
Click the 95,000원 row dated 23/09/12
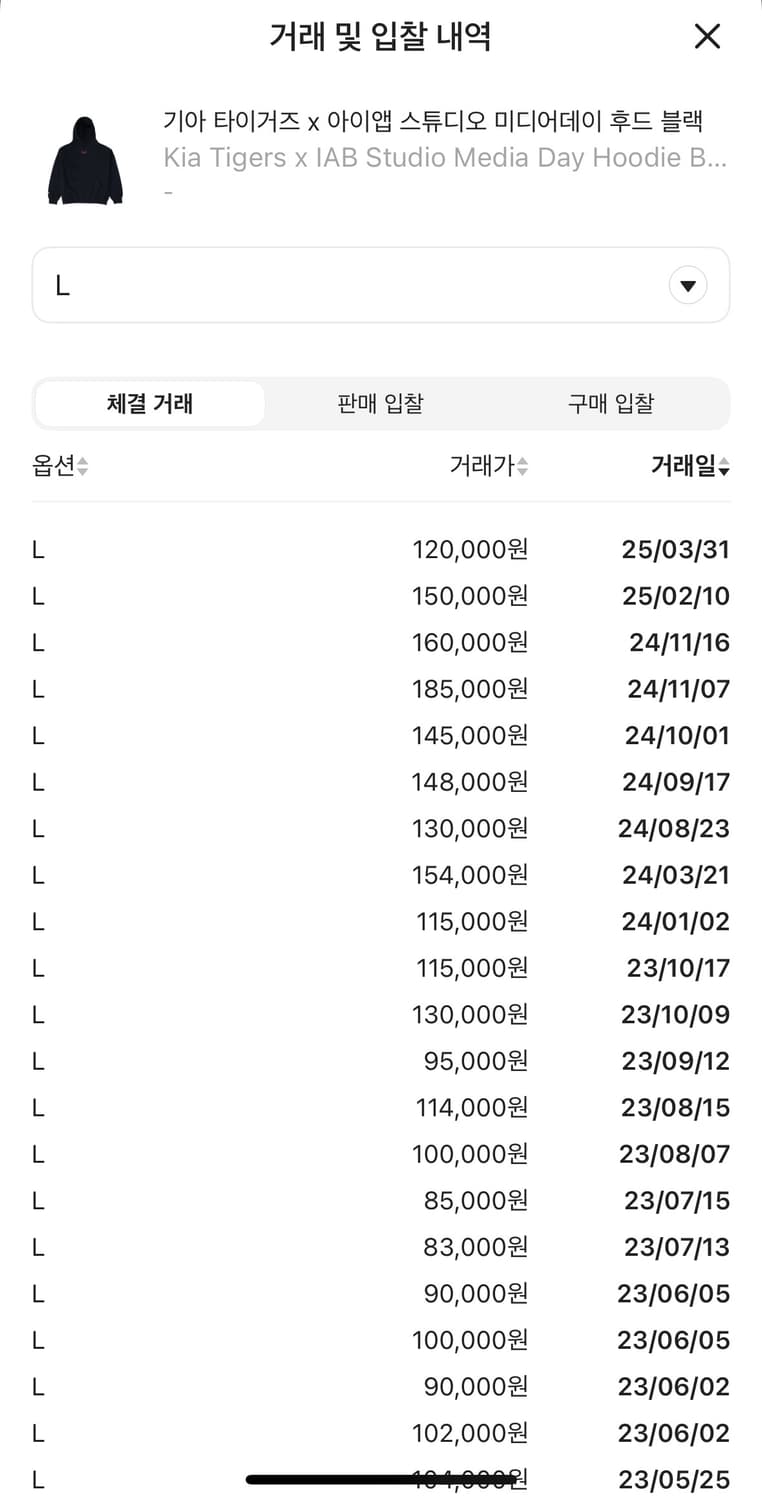click(380, 1060)
